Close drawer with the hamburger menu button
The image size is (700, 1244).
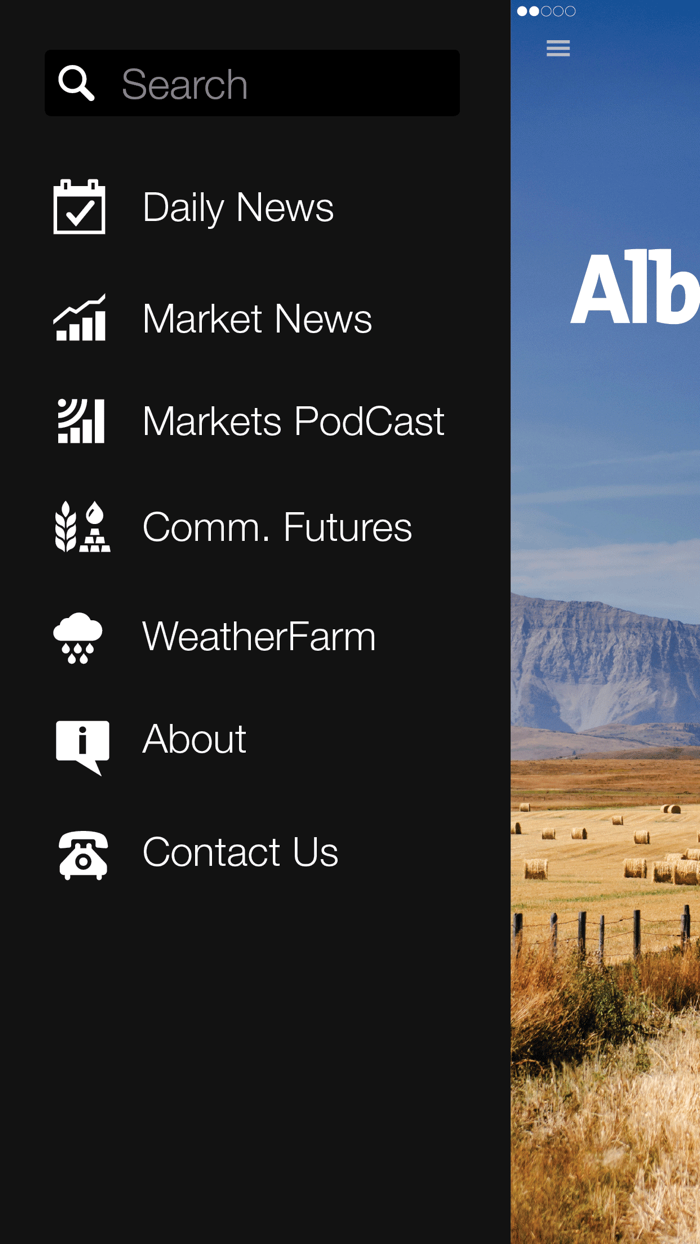click(558, 48)
